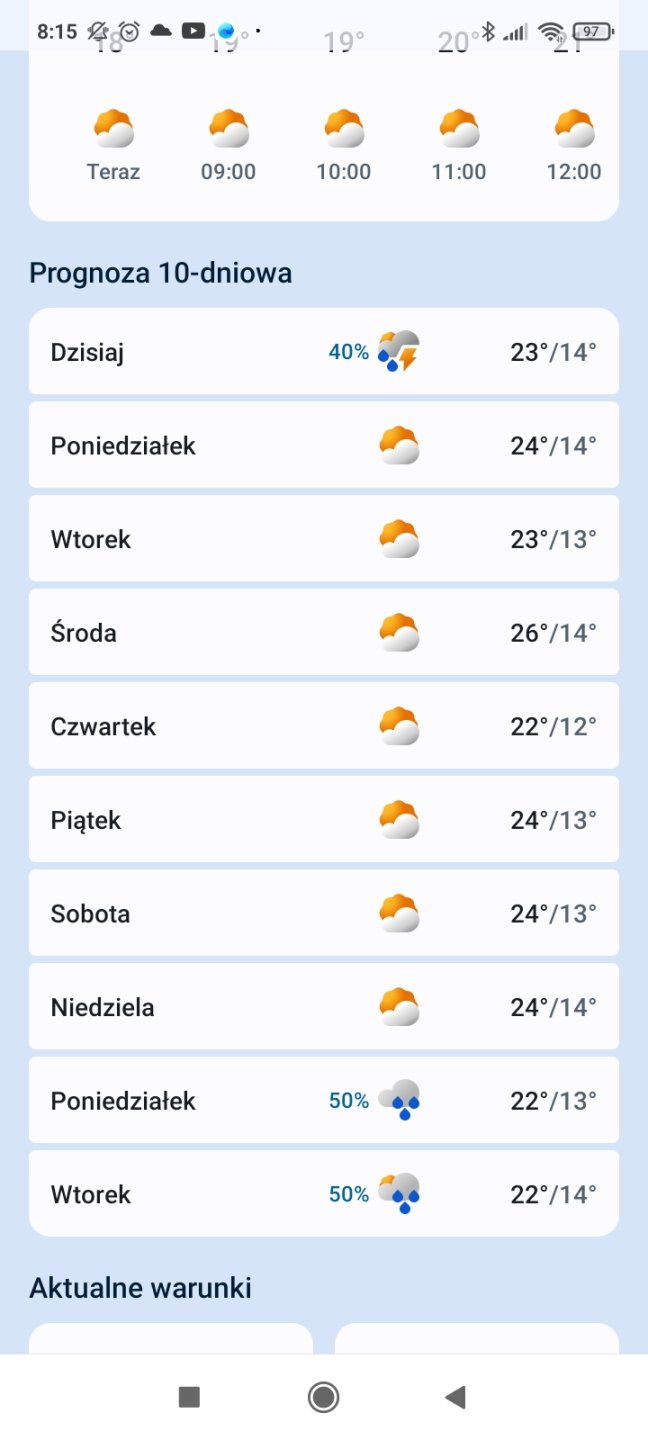Open today's forecast row Dzisiaj
Image resolution: width=648 pixels, height=1440 pixels.
pyautogui.click(x=323, y=352)
